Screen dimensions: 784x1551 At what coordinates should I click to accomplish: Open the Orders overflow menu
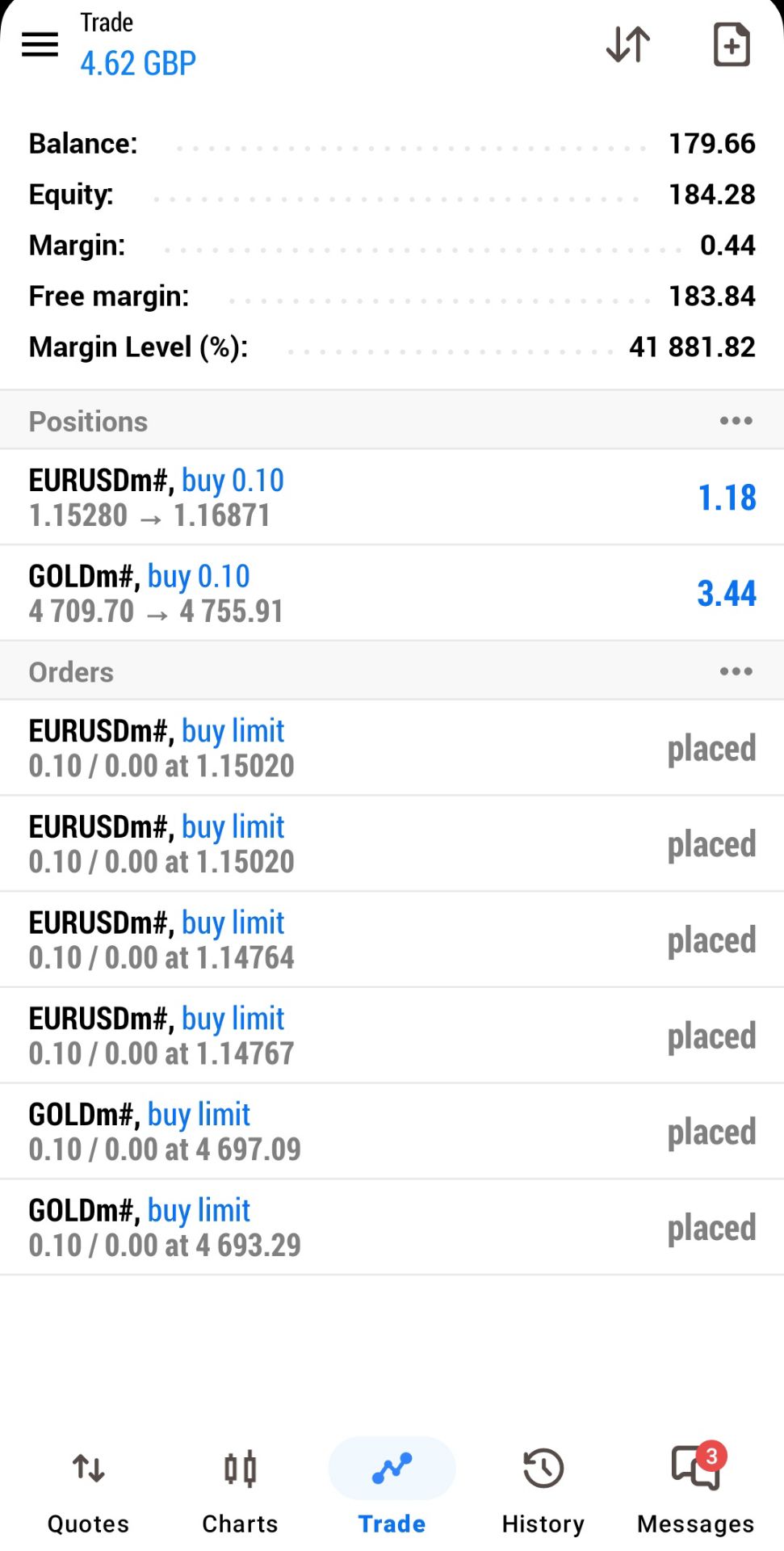[x=736, y=671]
